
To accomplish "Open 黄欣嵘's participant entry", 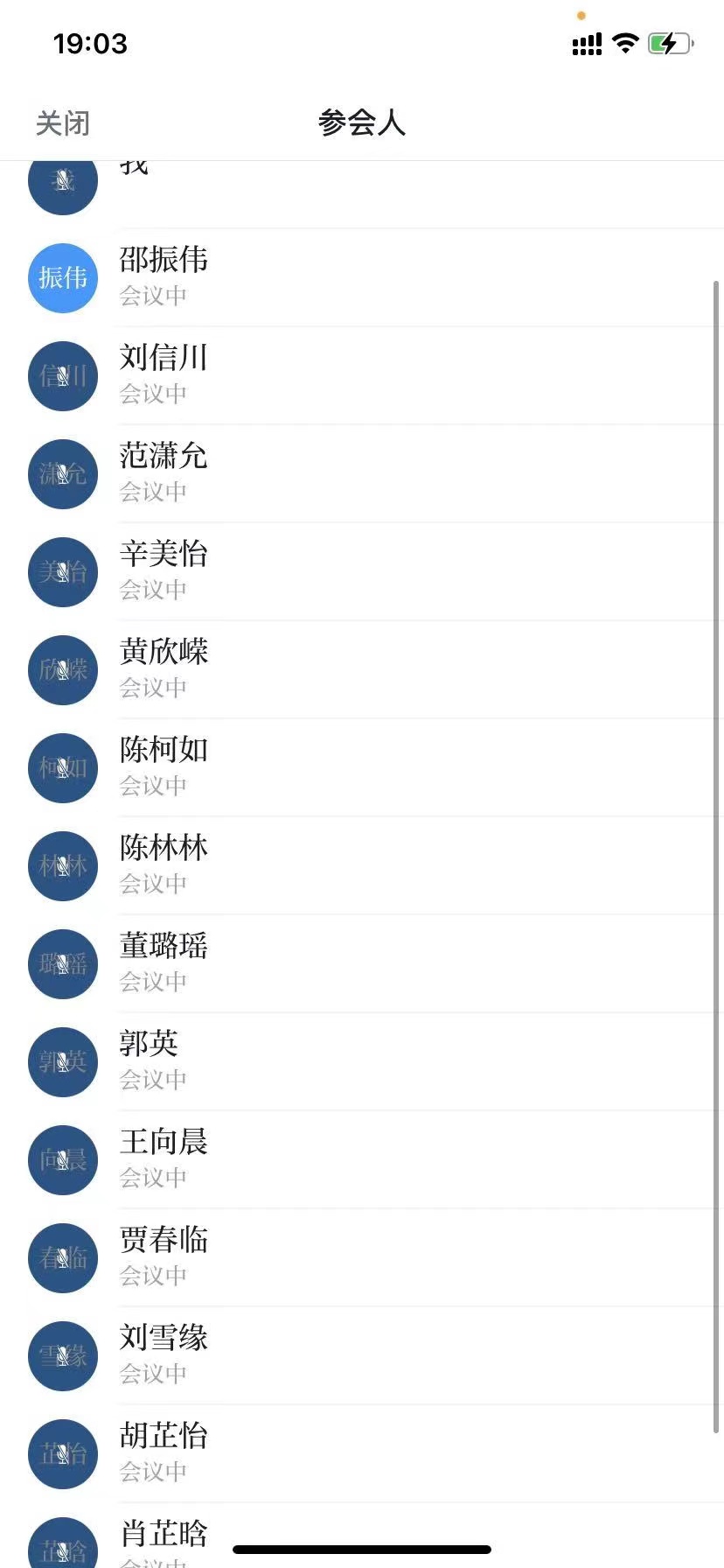I will (164, 668).
